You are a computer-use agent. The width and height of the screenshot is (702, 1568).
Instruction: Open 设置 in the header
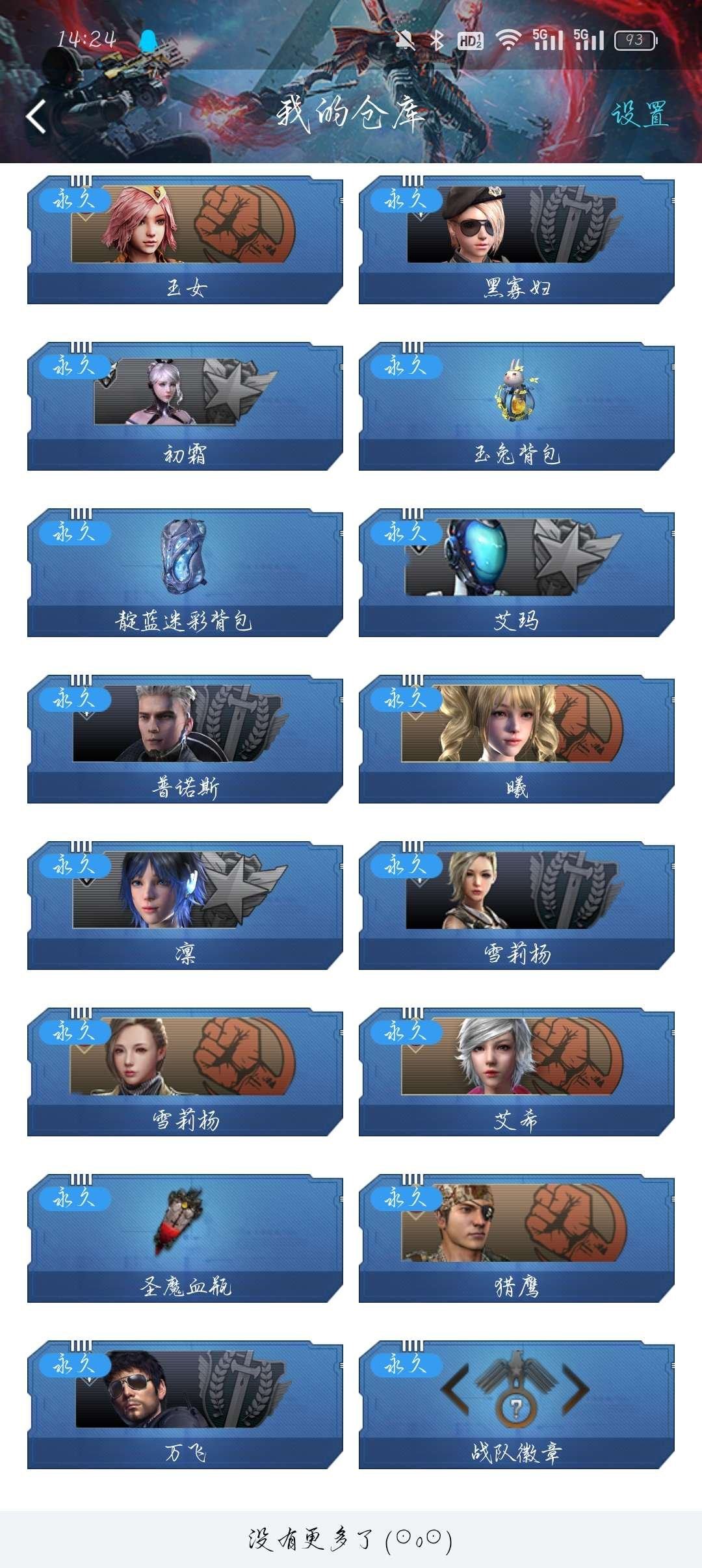639,114
